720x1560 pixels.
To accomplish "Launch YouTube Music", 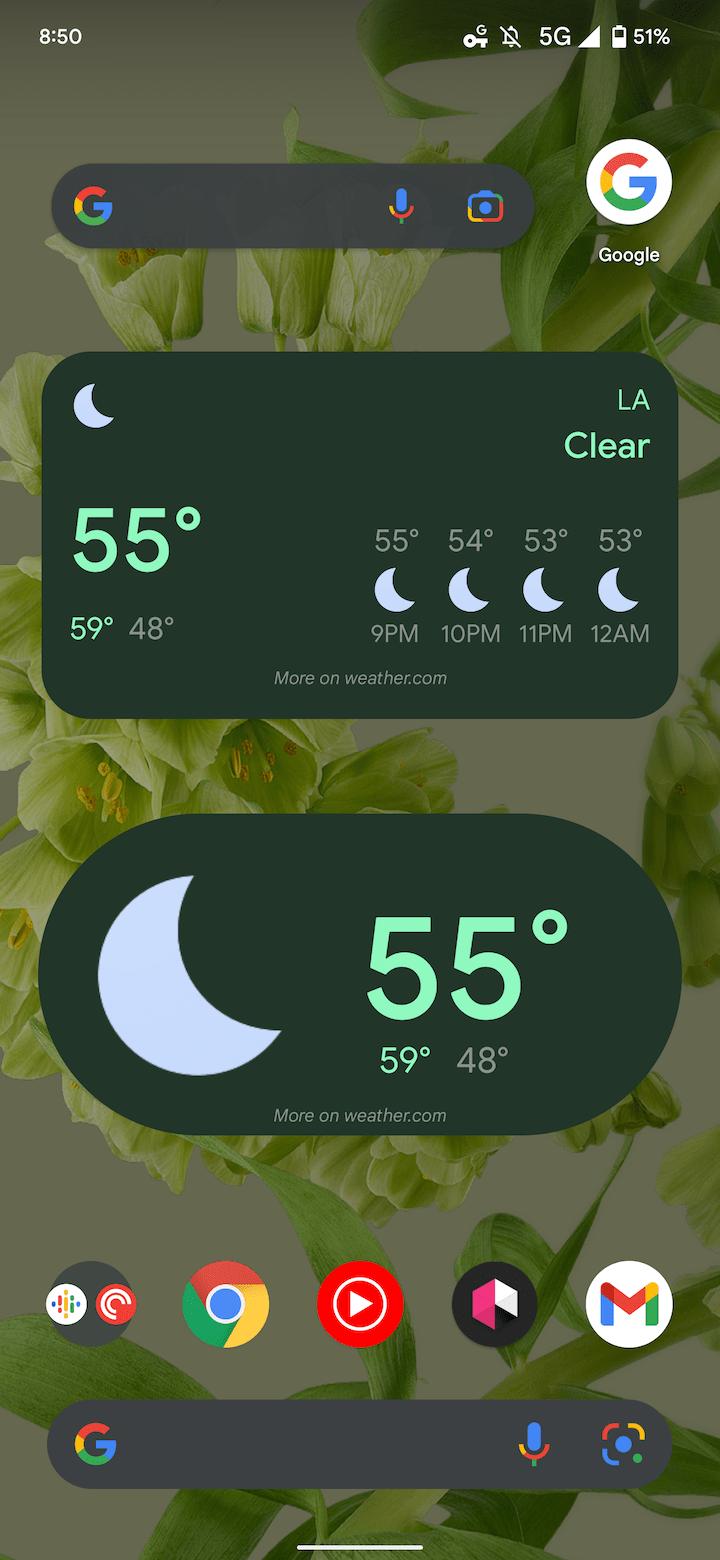I will coord(360,1304).
